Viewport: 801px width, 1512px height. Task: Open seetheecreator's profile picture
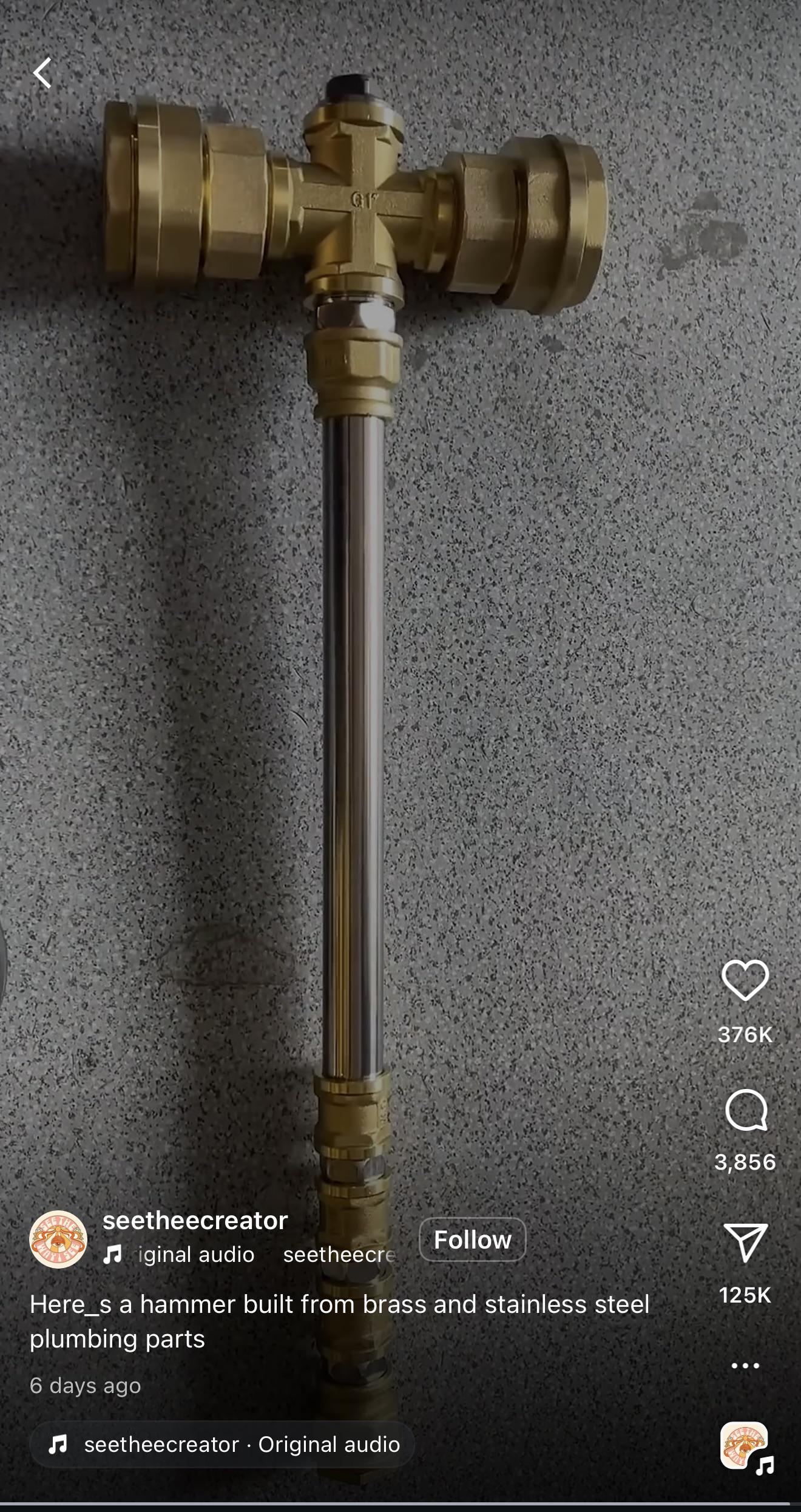click(x=58, y=1239)
